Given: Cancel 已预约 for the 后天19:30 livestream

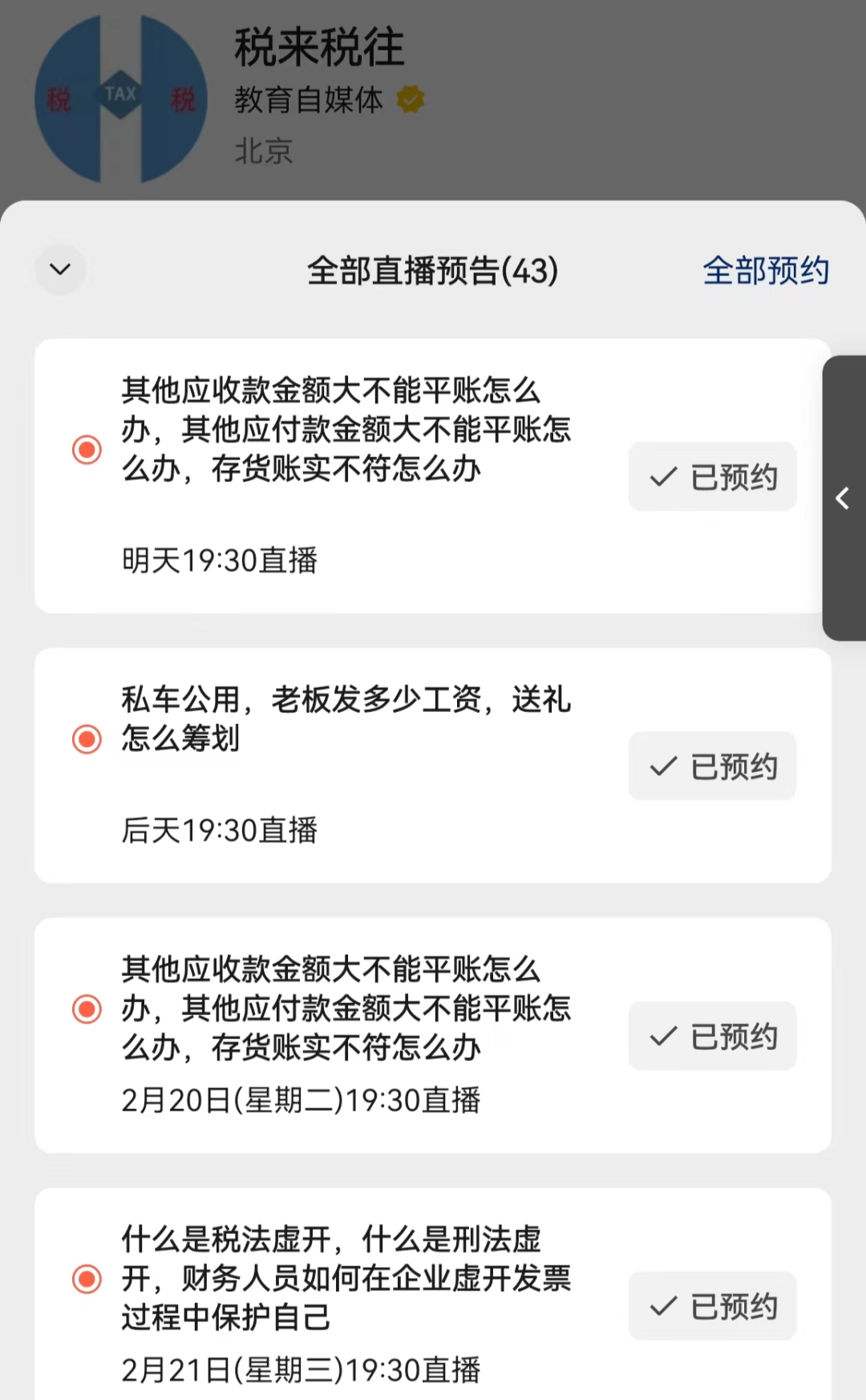Looking at the screenshot, I should coord(712,767).
